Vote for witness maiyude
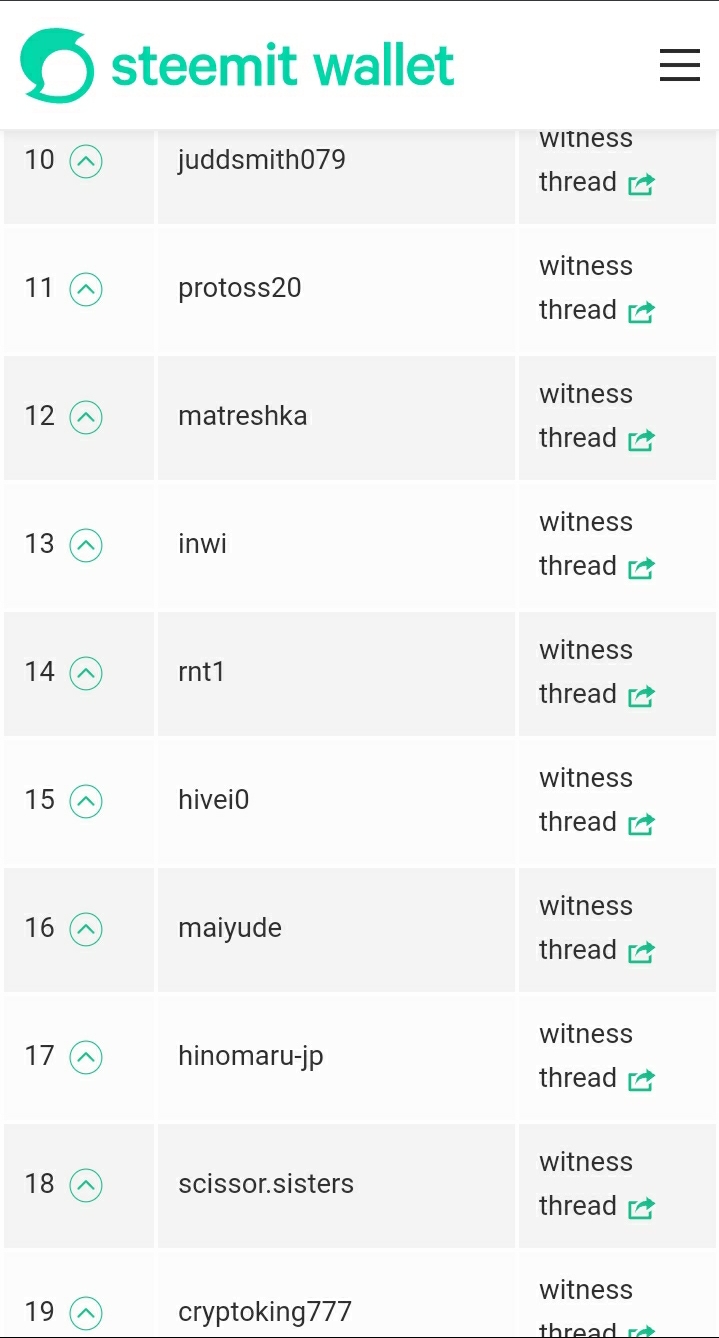719x1338 pixels. (86, 929)
